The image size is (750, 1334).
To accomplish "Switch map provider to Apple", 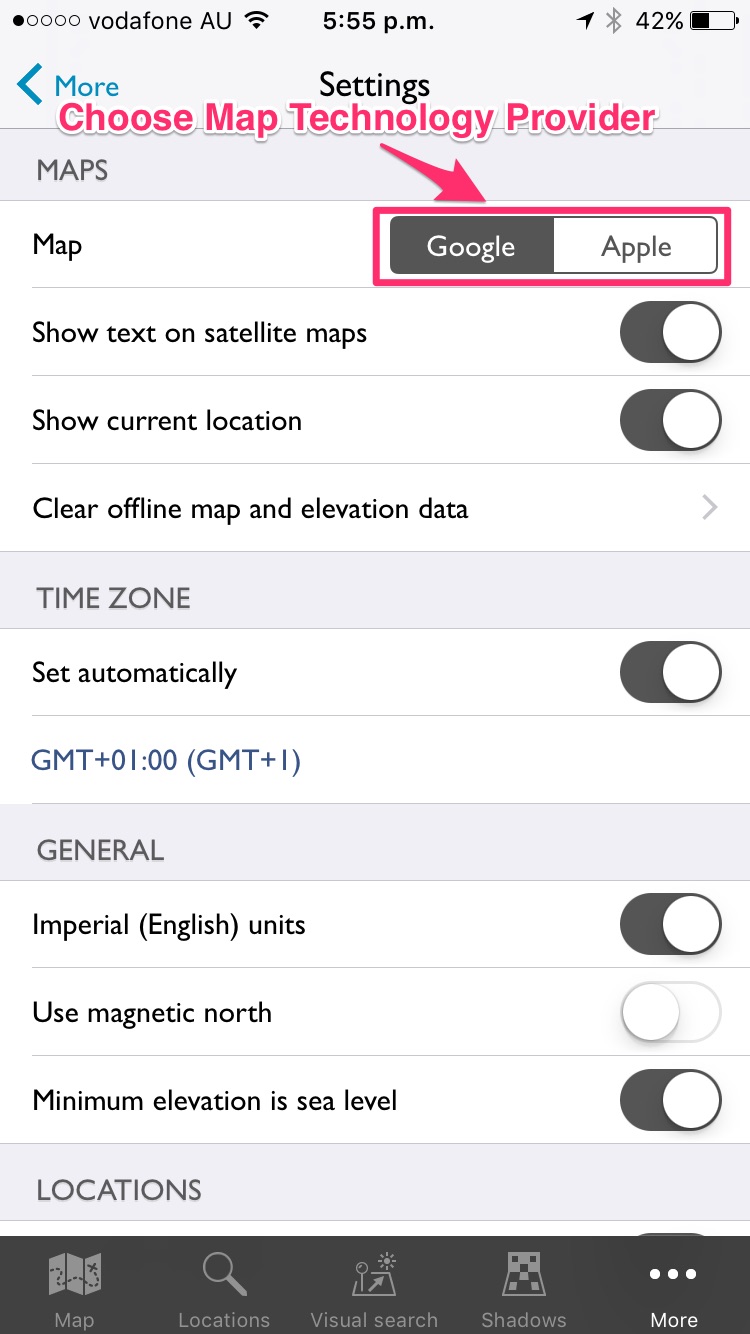I will (x=636, y=246).
